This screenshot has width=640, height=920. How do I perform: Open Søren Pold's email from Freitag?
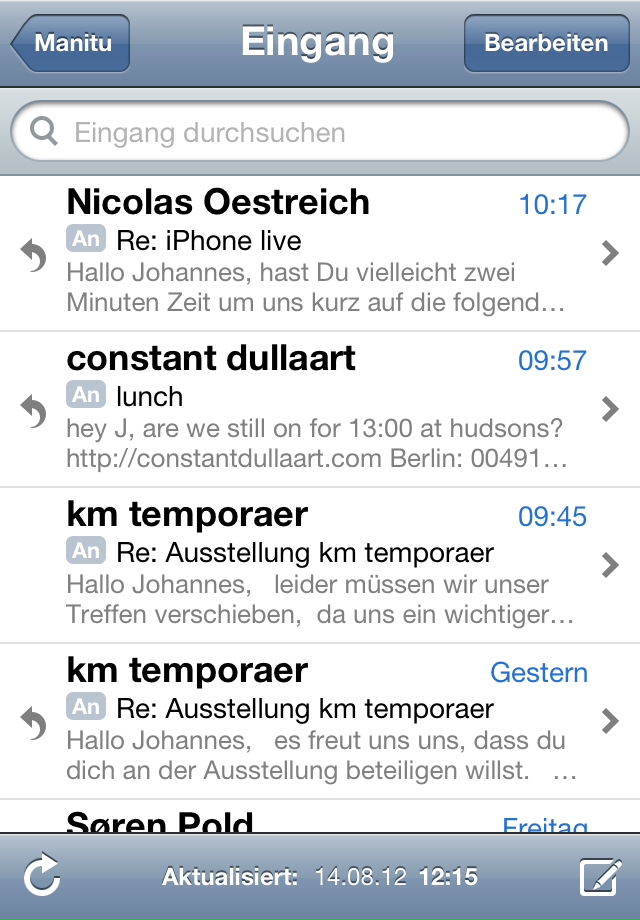[x=320, y=820]
